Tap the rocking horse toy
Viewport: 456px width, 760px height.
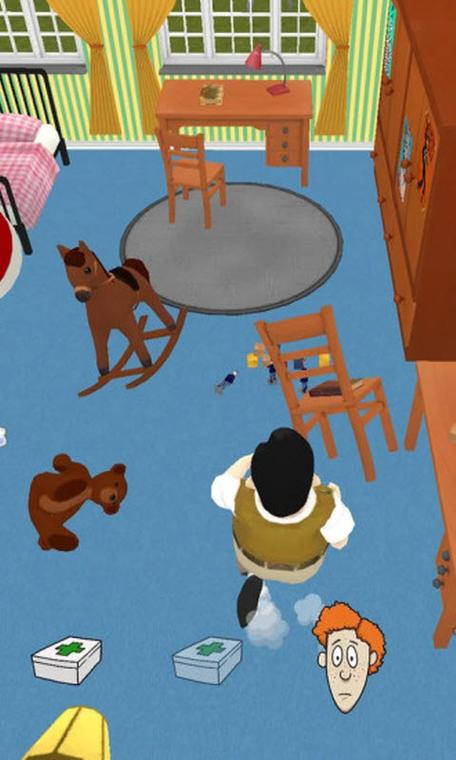coord(121,317)
